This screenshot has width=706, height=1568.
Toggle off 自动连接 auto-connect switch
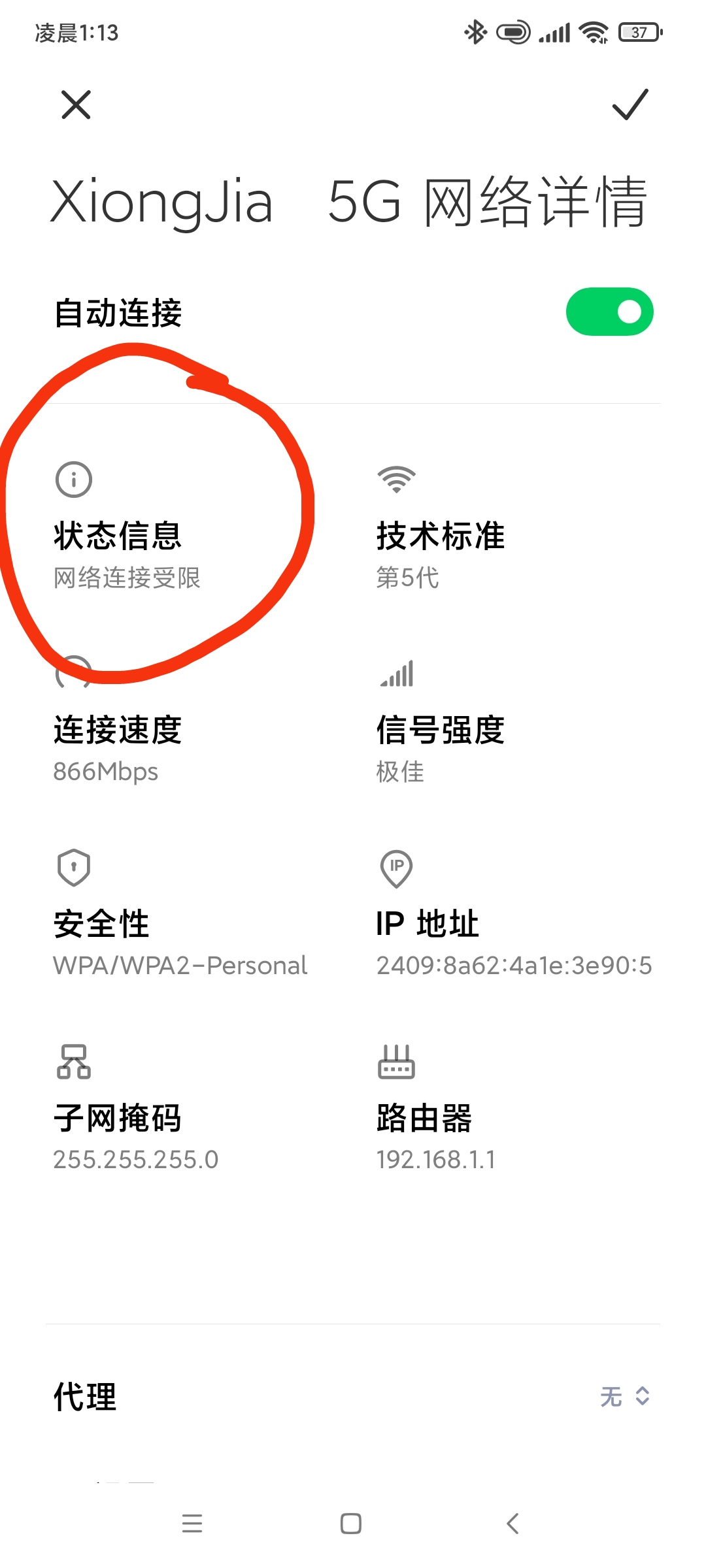coord(609,312)
